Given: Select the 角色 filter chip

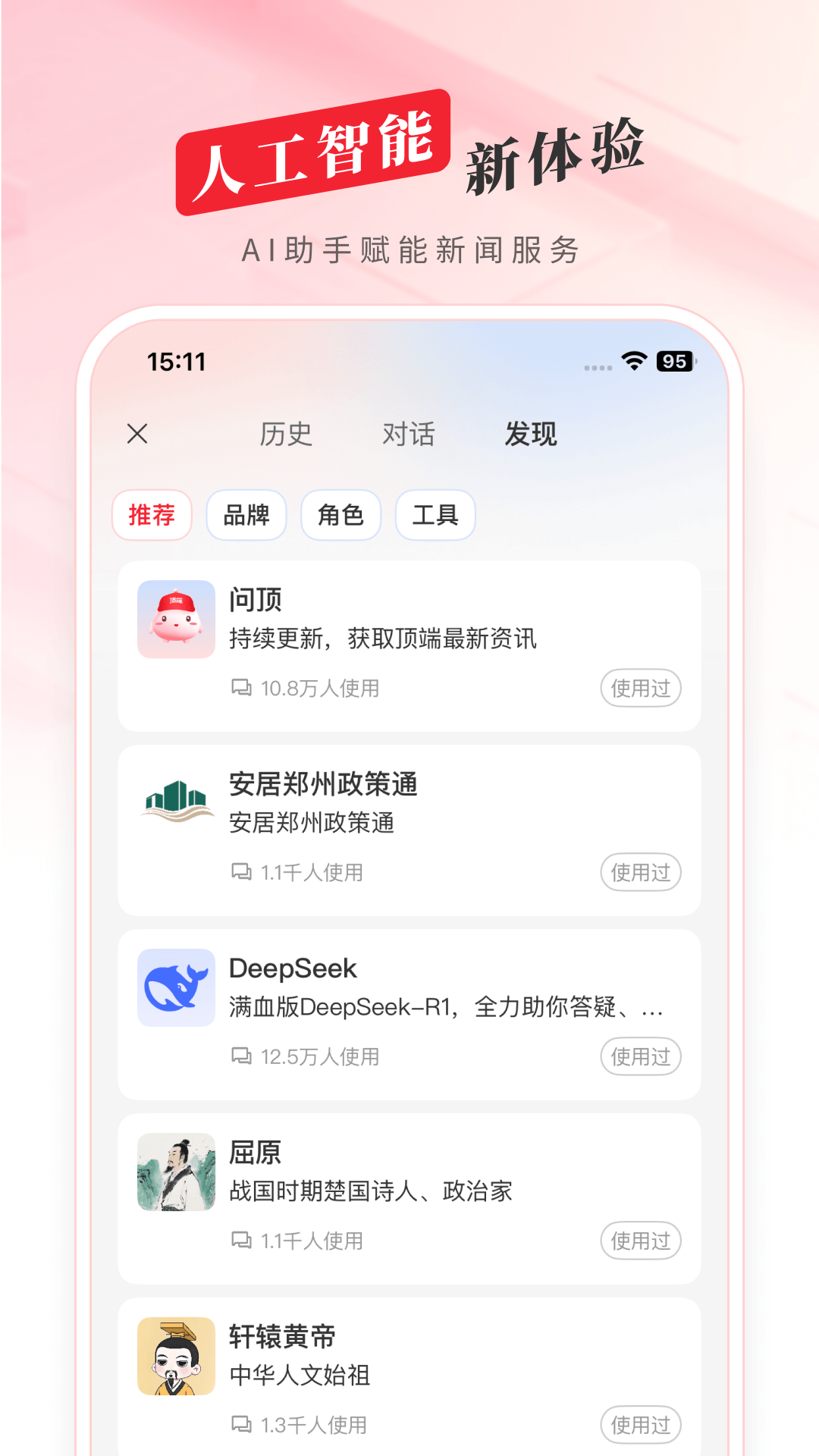Looking at the screenshot, I should click(340, 515).
